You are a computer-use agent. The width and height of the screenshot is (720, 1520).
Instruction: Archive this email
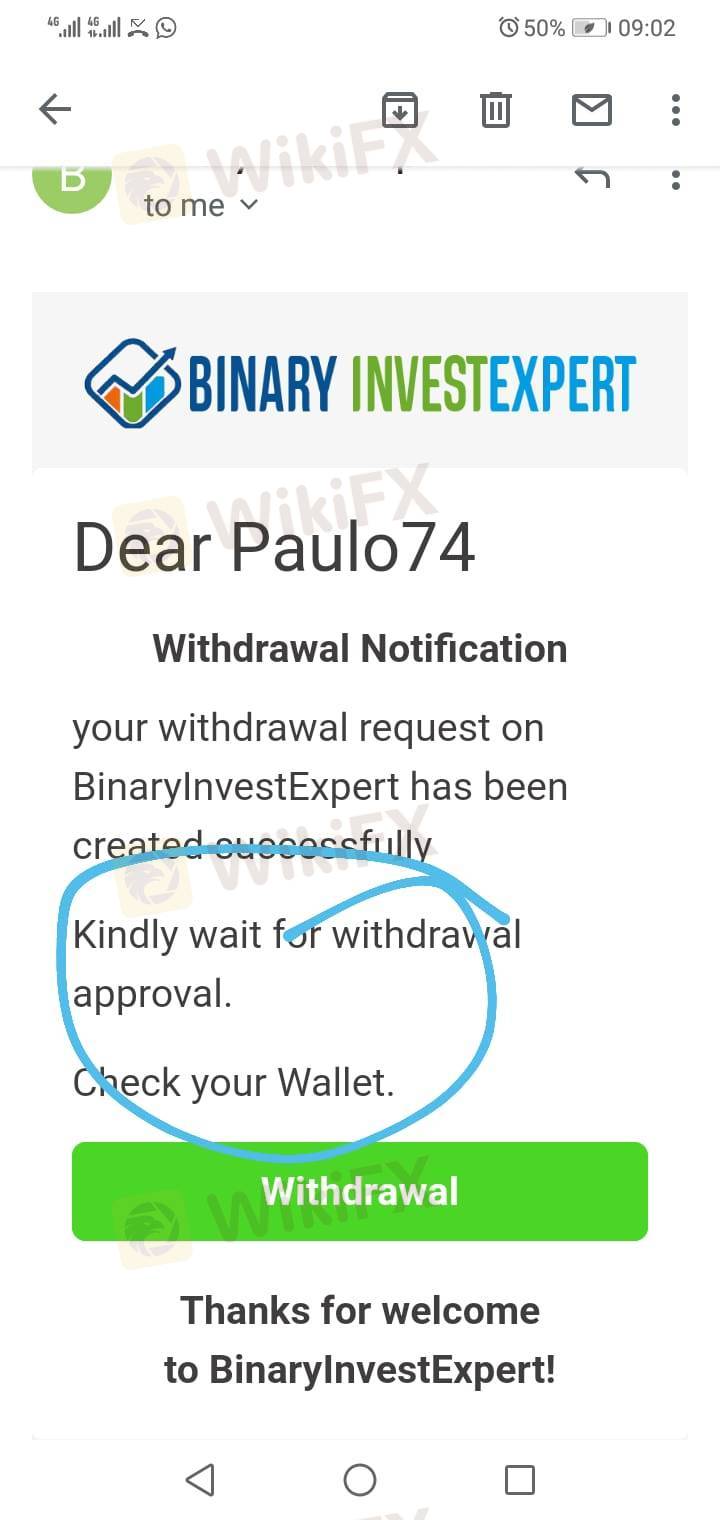[400, 109]
